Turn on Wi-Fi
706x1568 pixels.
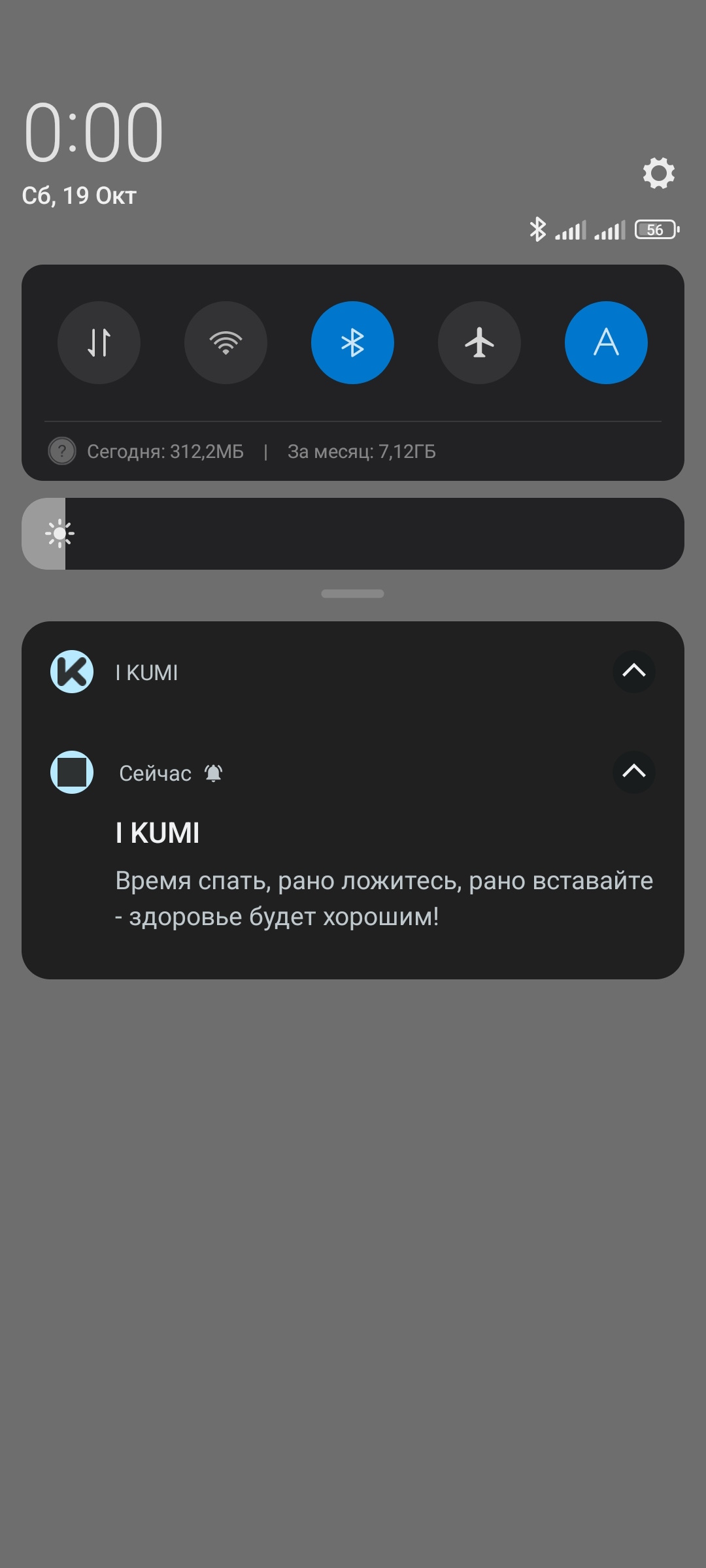[x=226, y=342]
